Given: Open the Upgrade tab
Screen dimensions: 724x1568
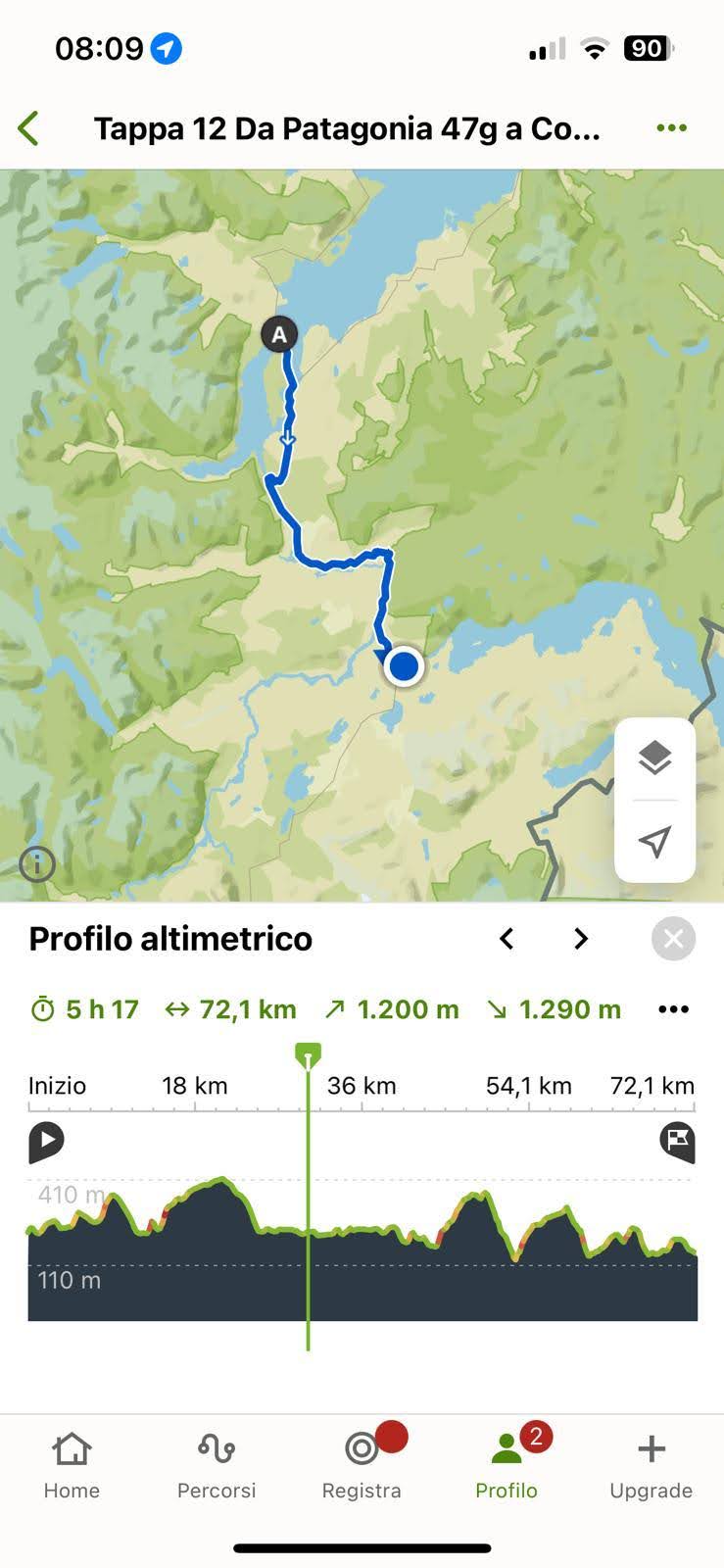Looking at the screenshot, I should click(x=651, y=1465).
